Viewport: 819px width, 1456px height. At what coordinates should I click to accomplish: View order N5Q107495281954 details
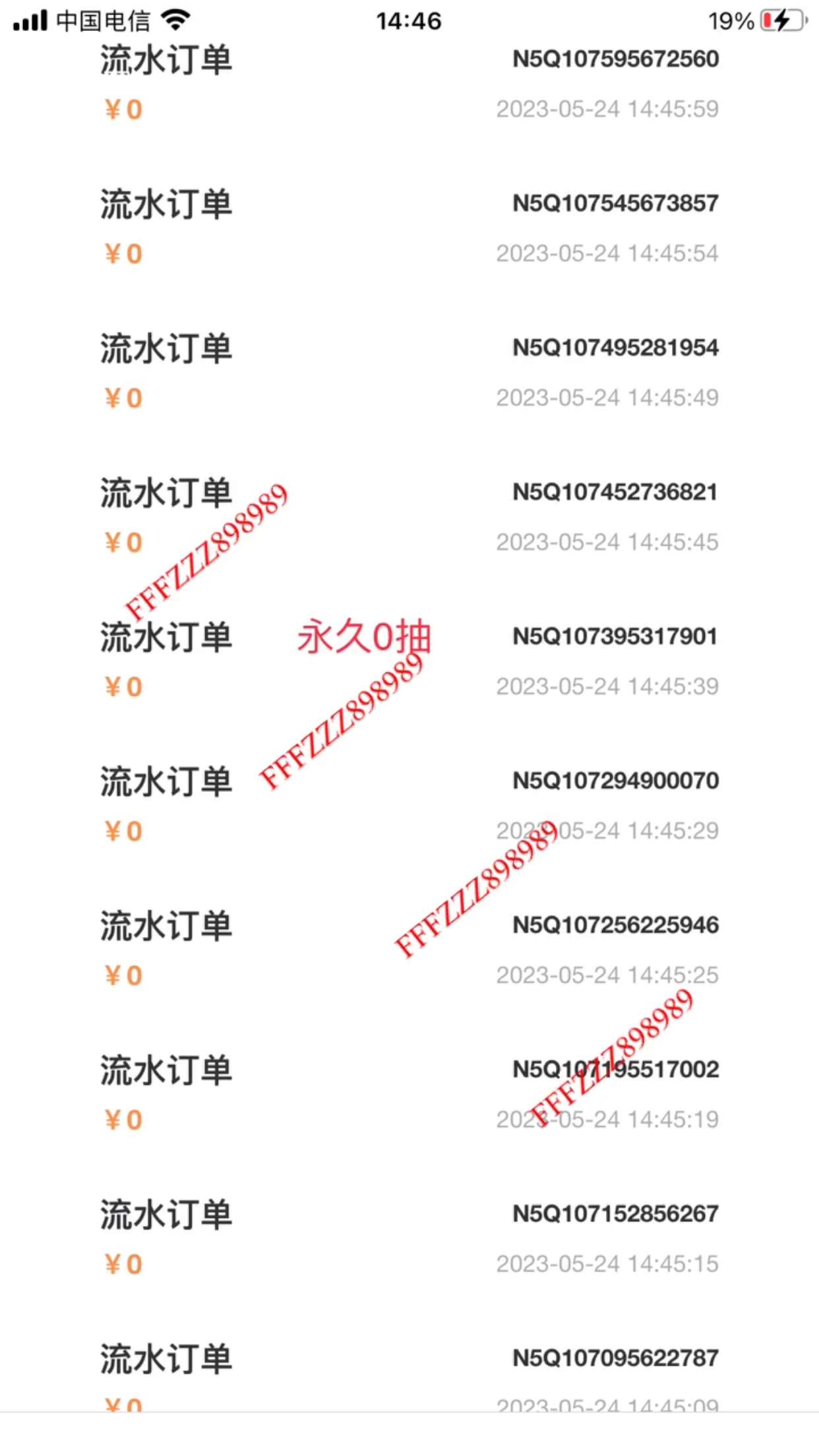click(409, 373)
